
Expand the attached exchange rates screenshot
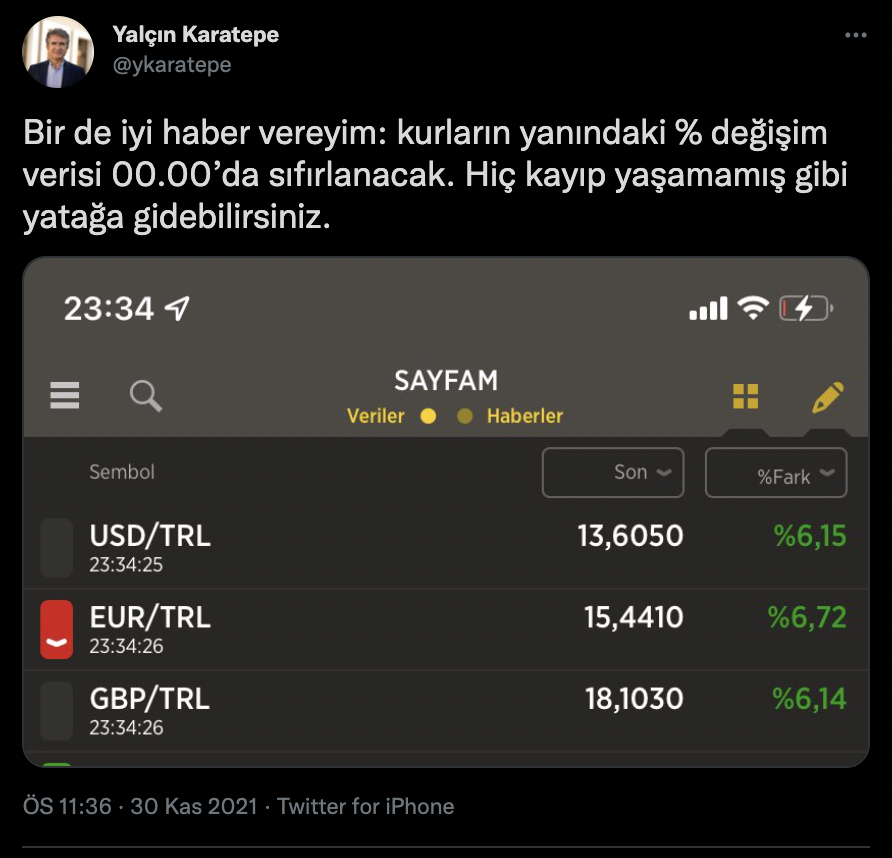point(445,512)
